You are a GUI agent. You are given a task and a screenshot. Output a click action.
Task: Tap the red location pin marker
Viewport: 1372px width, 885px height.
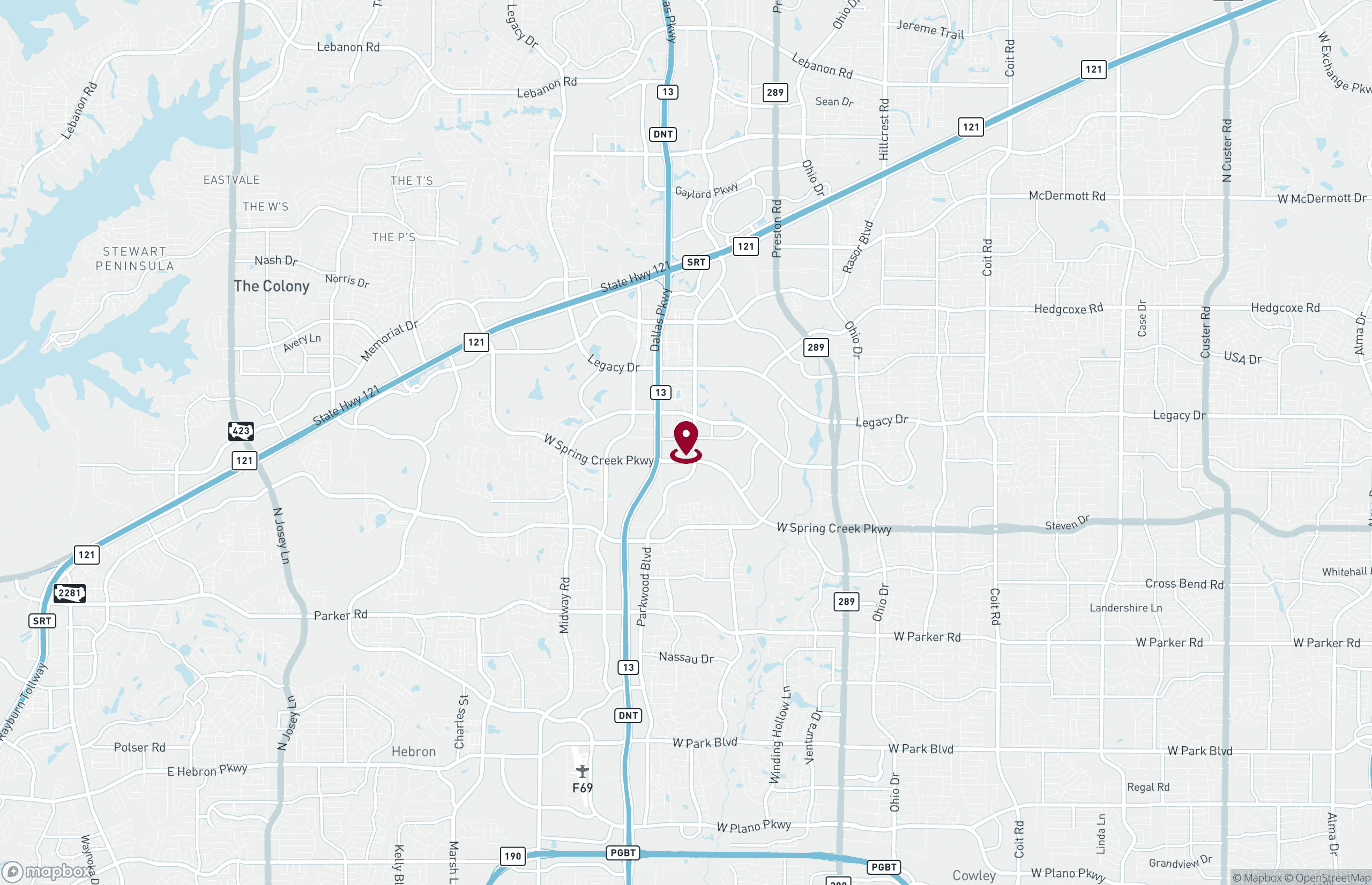(685, 440)
